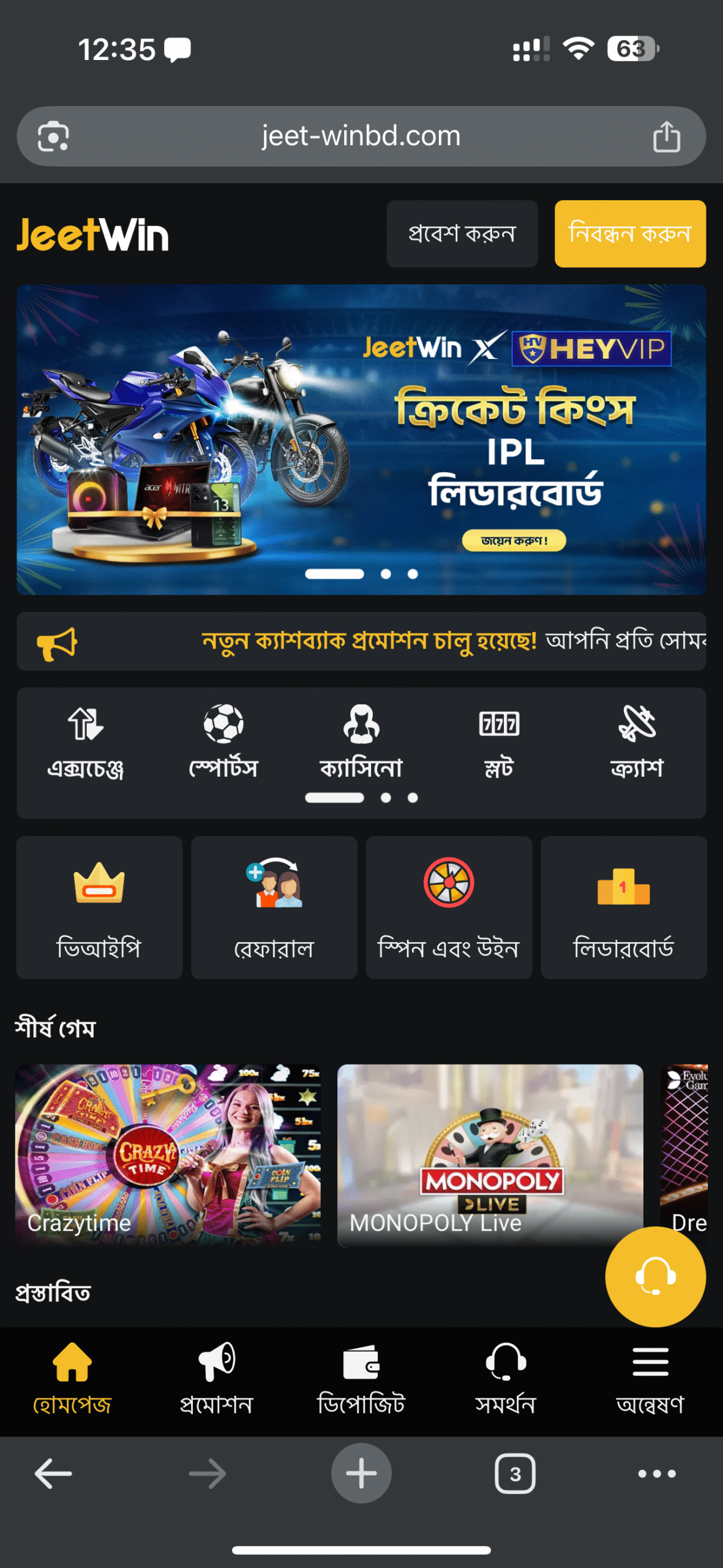Select the এক্সচেঞ্জ category

(x=86, y=742)
